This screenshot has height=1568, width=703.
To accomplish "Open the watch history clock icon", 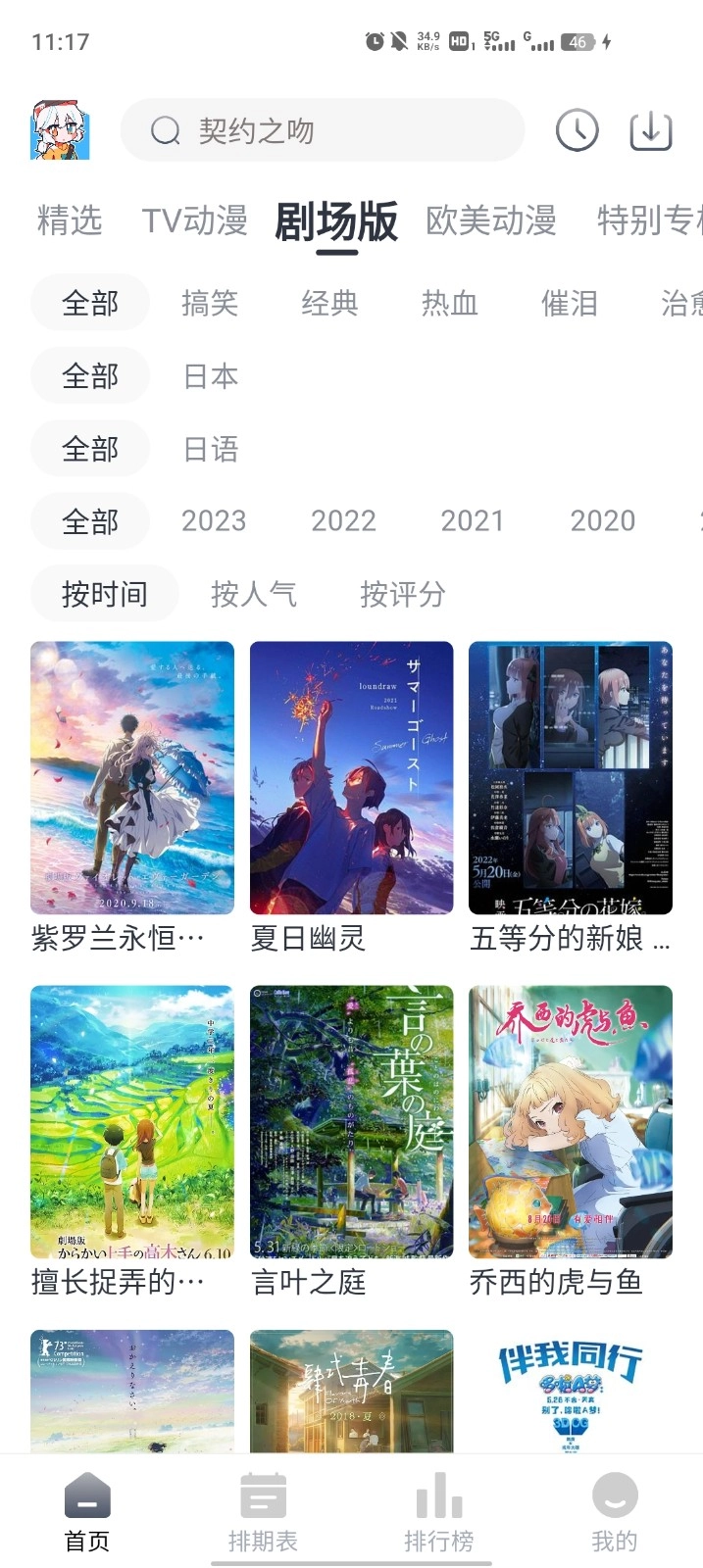I will pos(577,130).
